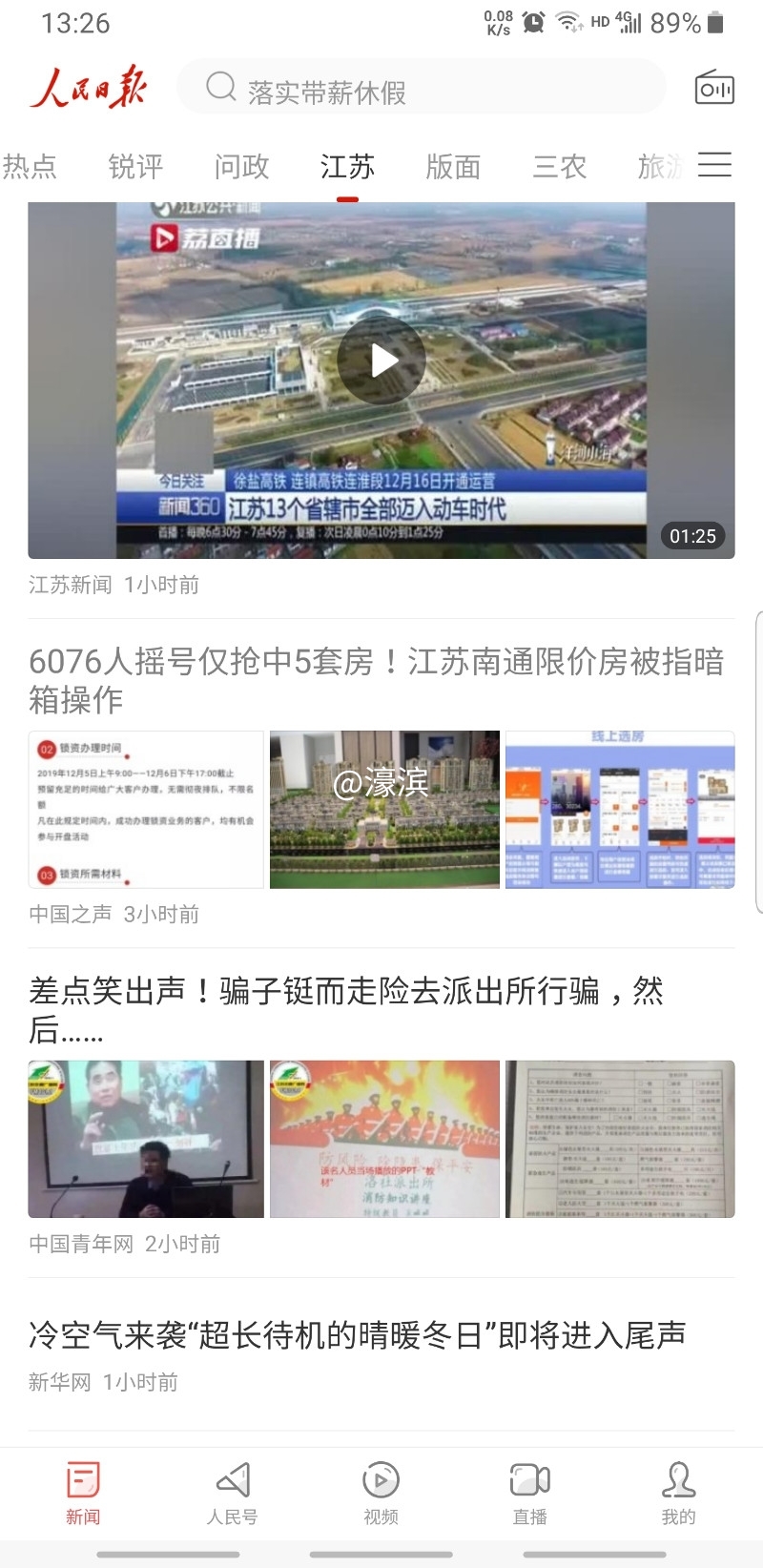Select the 问政 tab
The image size is (763, 1568).
(x=241, y=167)
